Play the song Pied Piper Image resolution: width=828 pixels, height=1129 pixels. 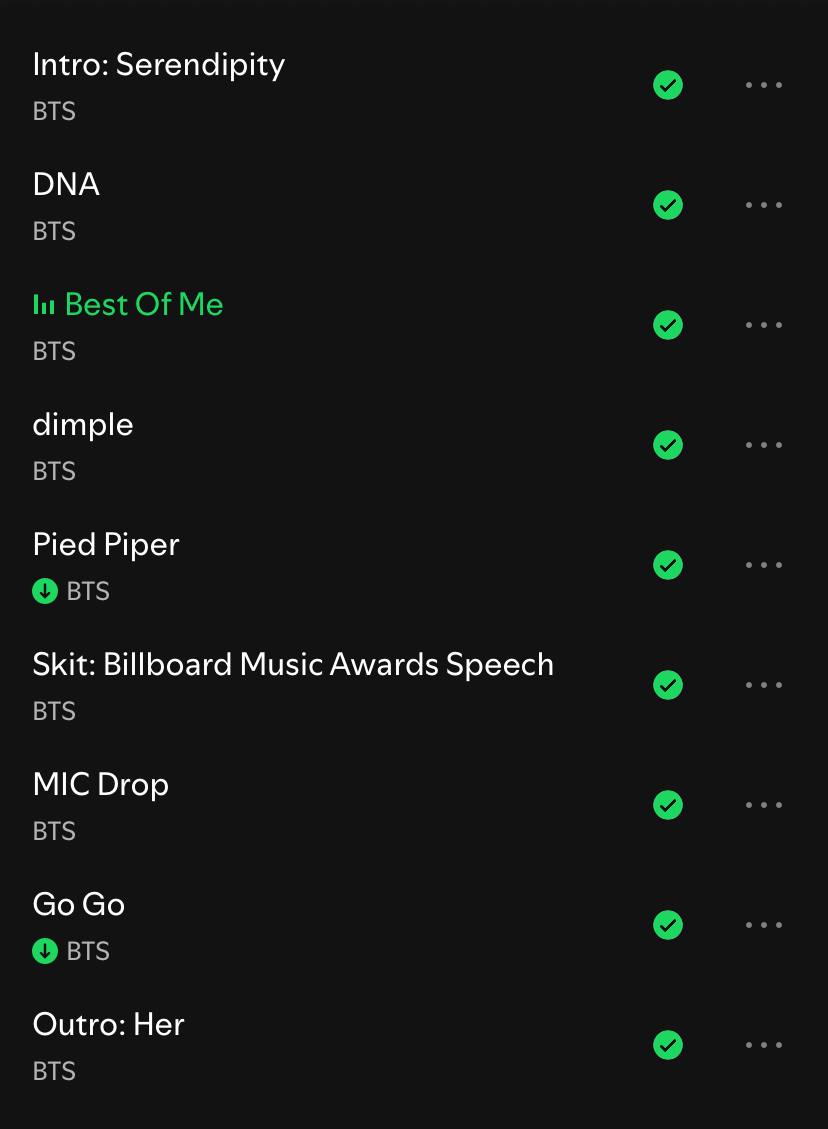(x=106, y=545)
